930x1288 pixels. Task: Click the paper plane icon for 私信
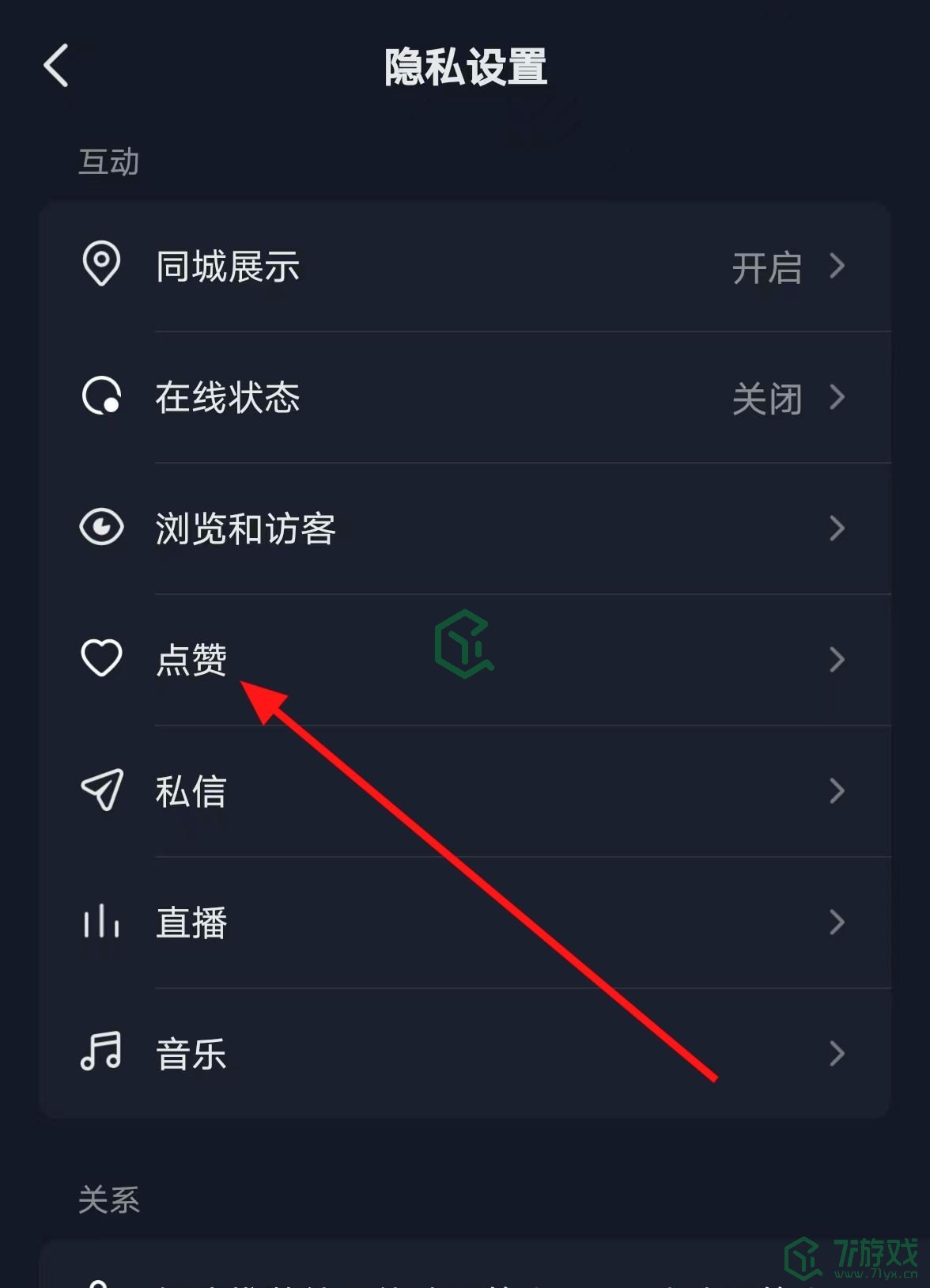pos(101,790)
